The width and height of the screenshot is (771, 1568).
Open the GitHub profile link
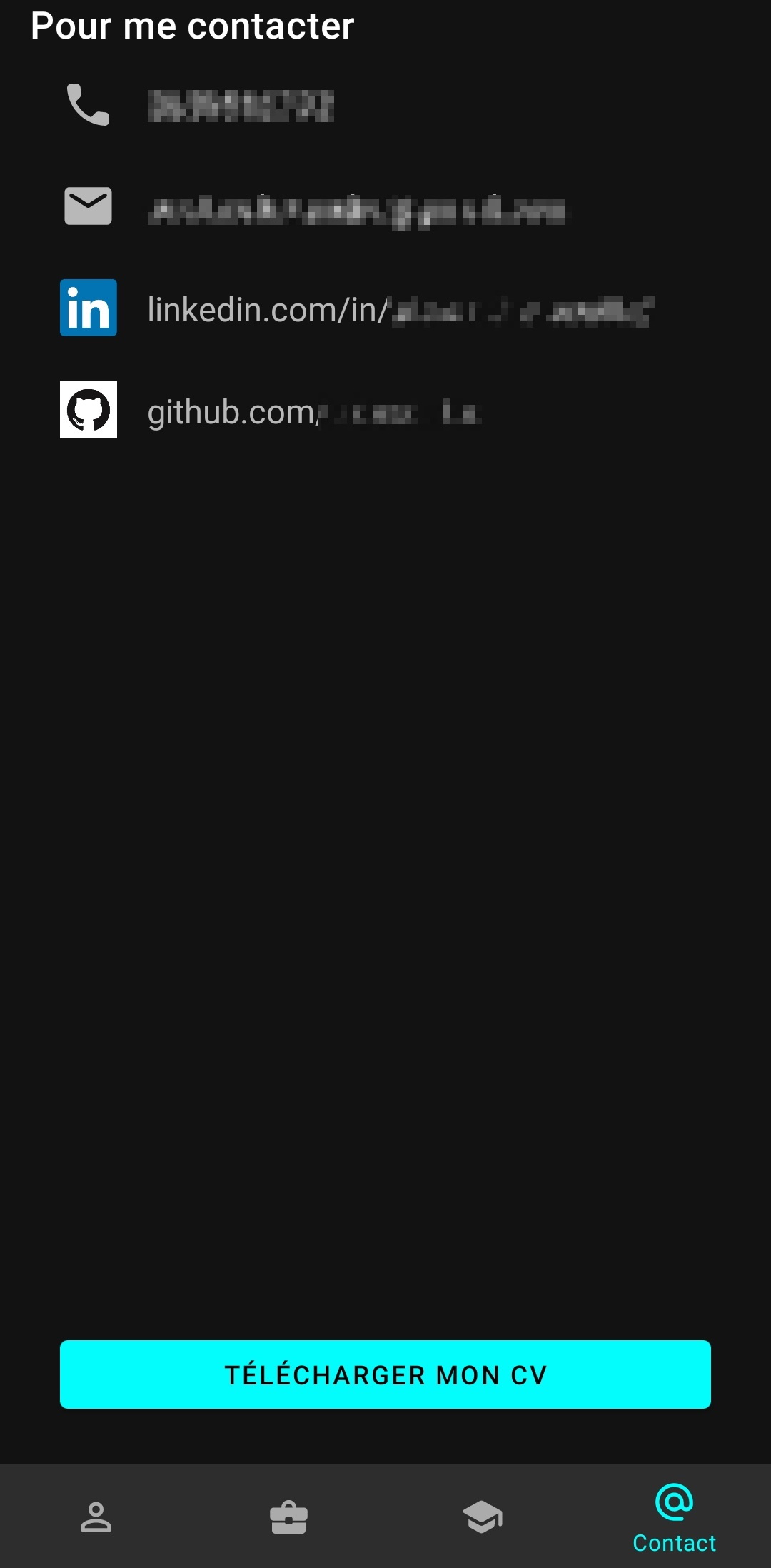314,412
